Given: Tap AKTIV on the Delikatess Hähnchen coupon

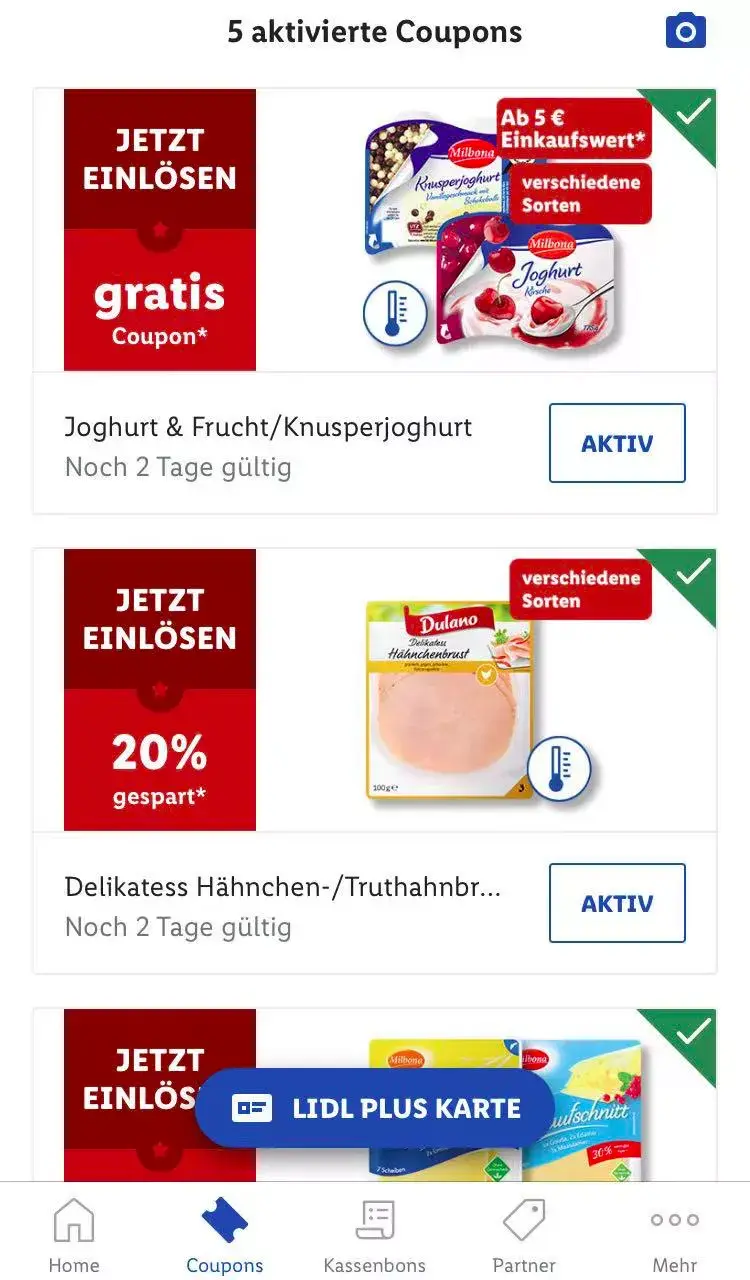Looking at the screenshot, I should point(617,903).
